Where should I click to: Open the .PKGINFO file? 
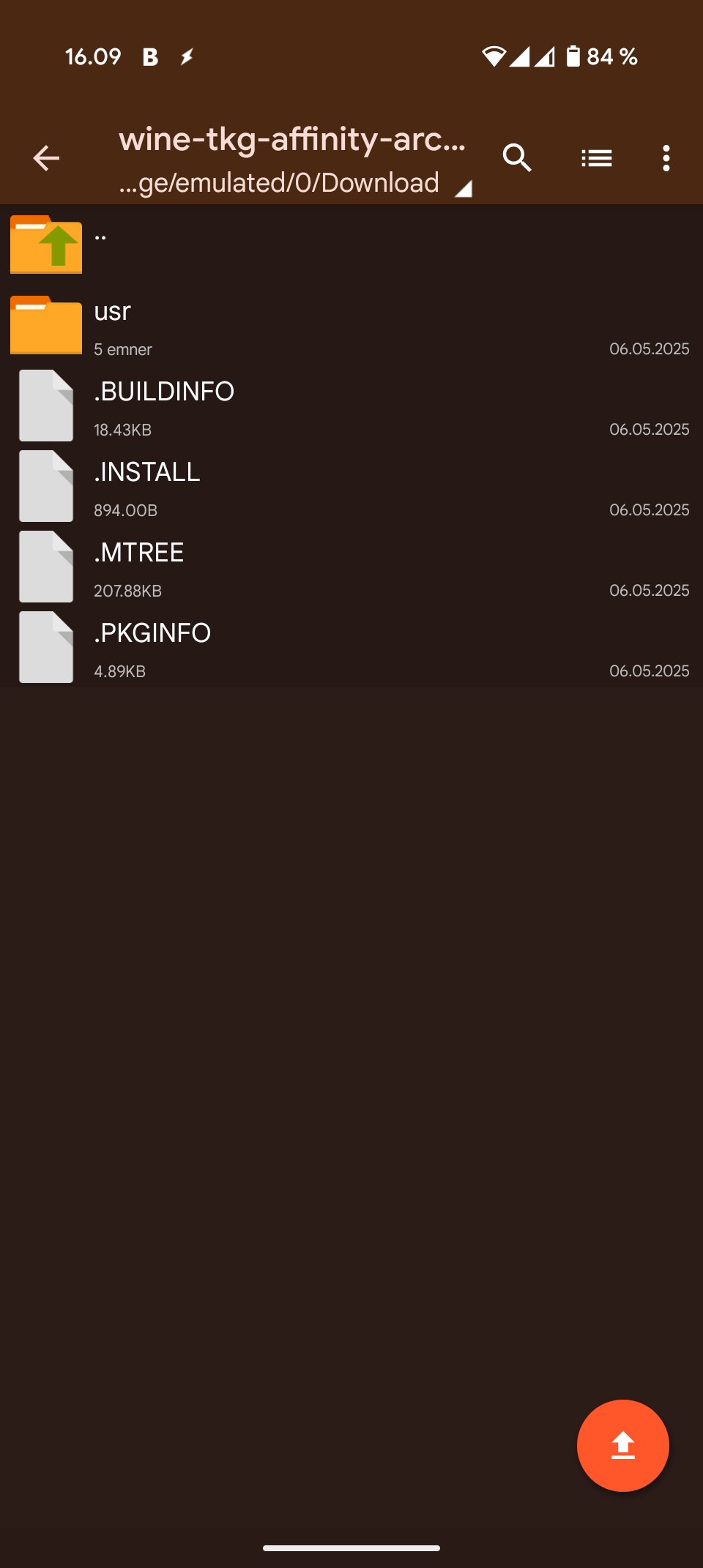click(351, 647)
